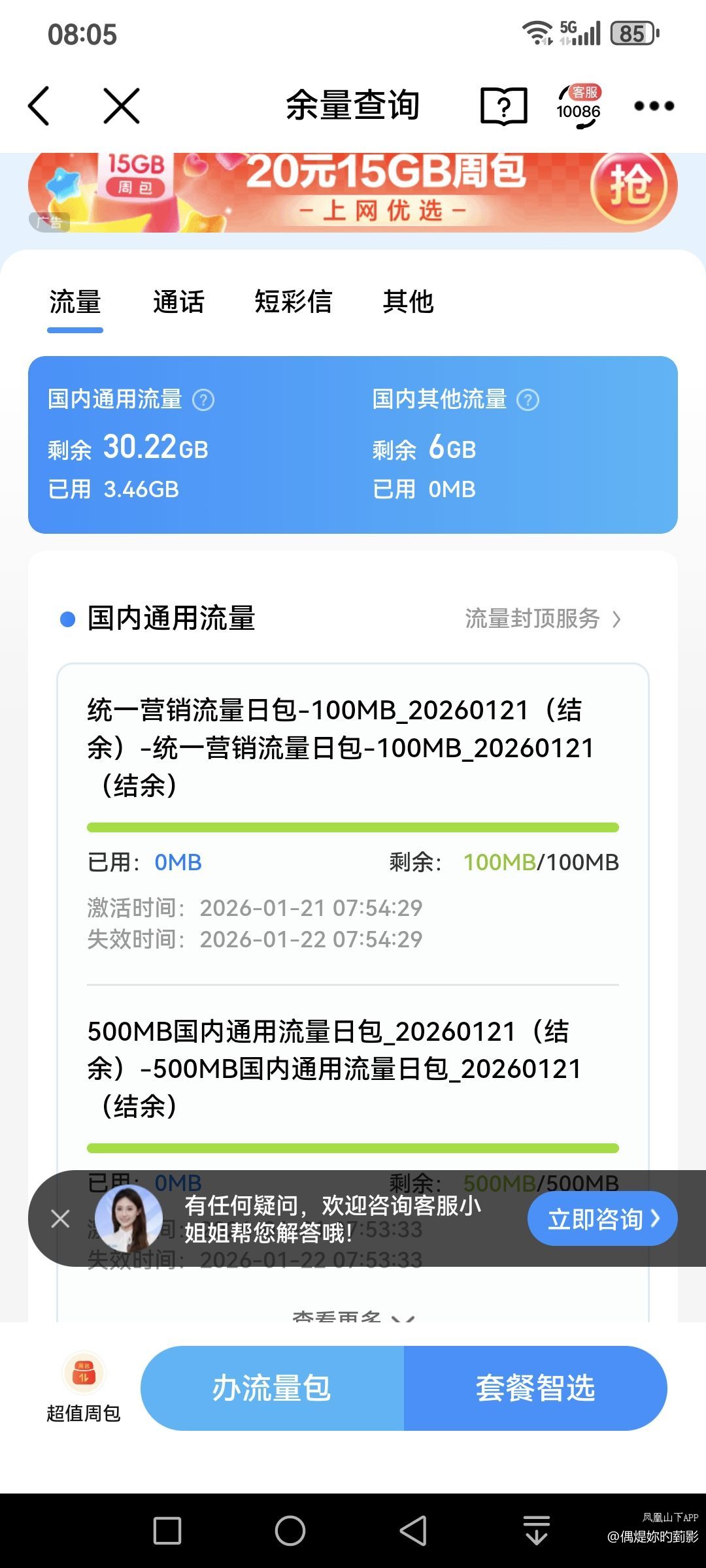
Task: Show info for 国内其他流量 question mark
Action: 528,400
